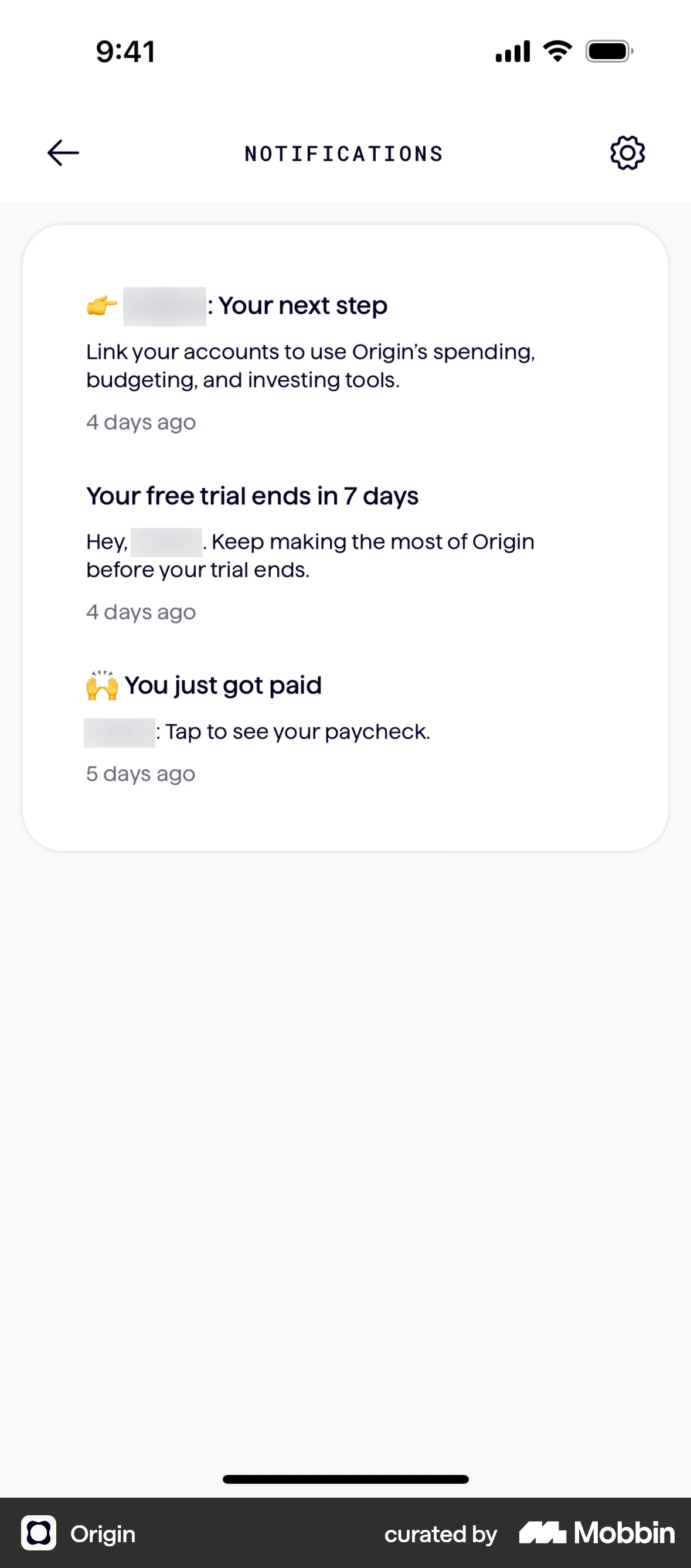Click the Wi-Fi status icon
The height and width of the screenshot is (1568, 691).
click(556, 51)
